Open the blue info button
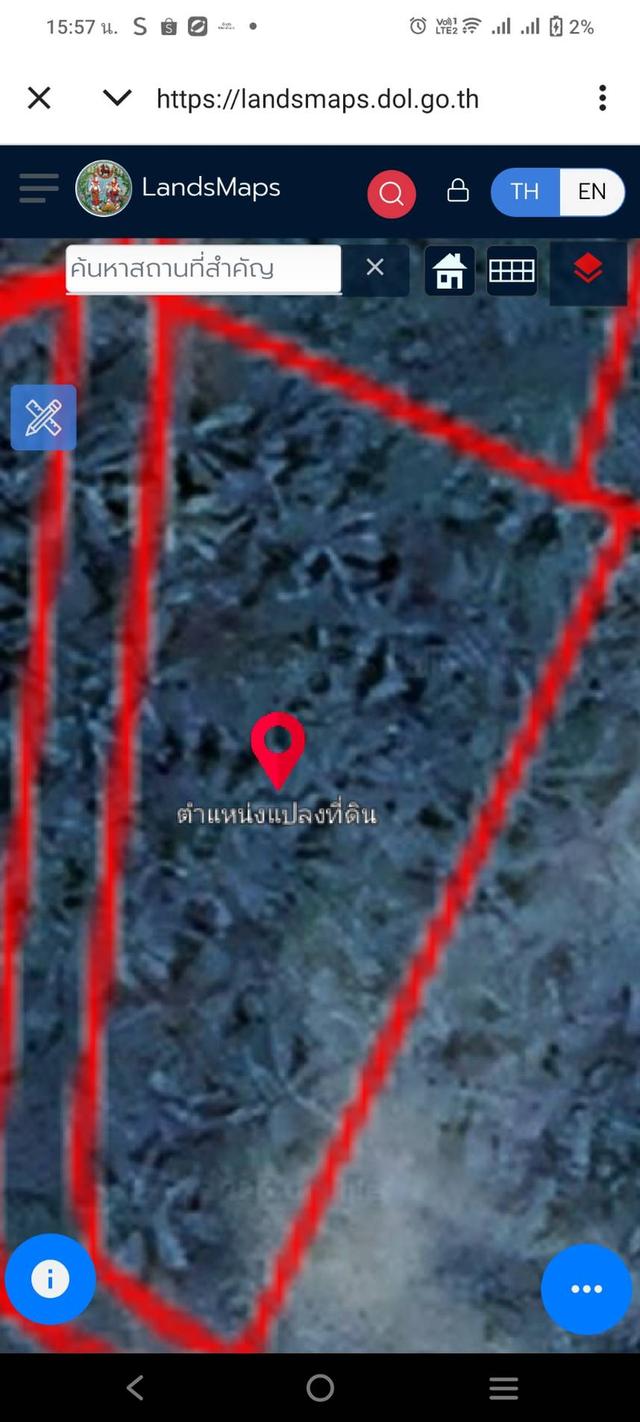 coord(50,1279)
